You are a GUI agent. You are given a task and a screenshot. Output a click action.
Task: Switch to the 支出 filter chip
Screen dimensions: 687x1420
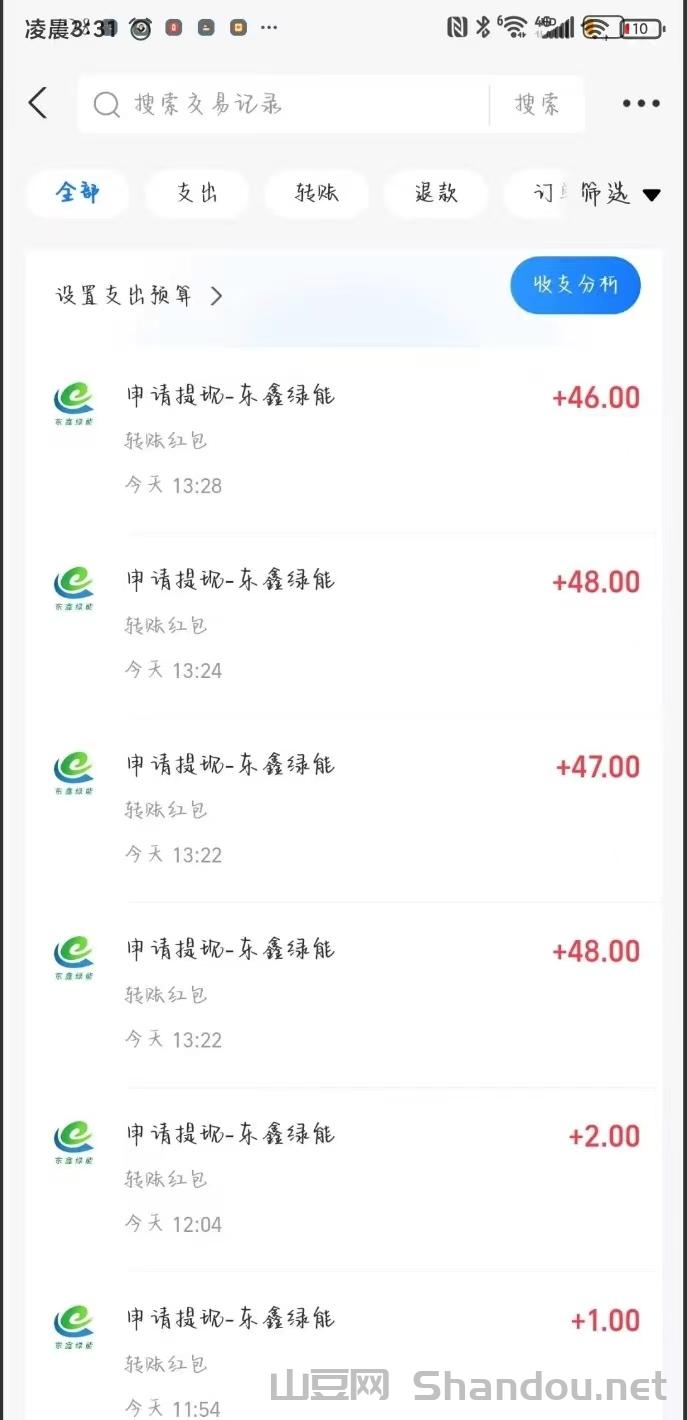tap(197, 193)
